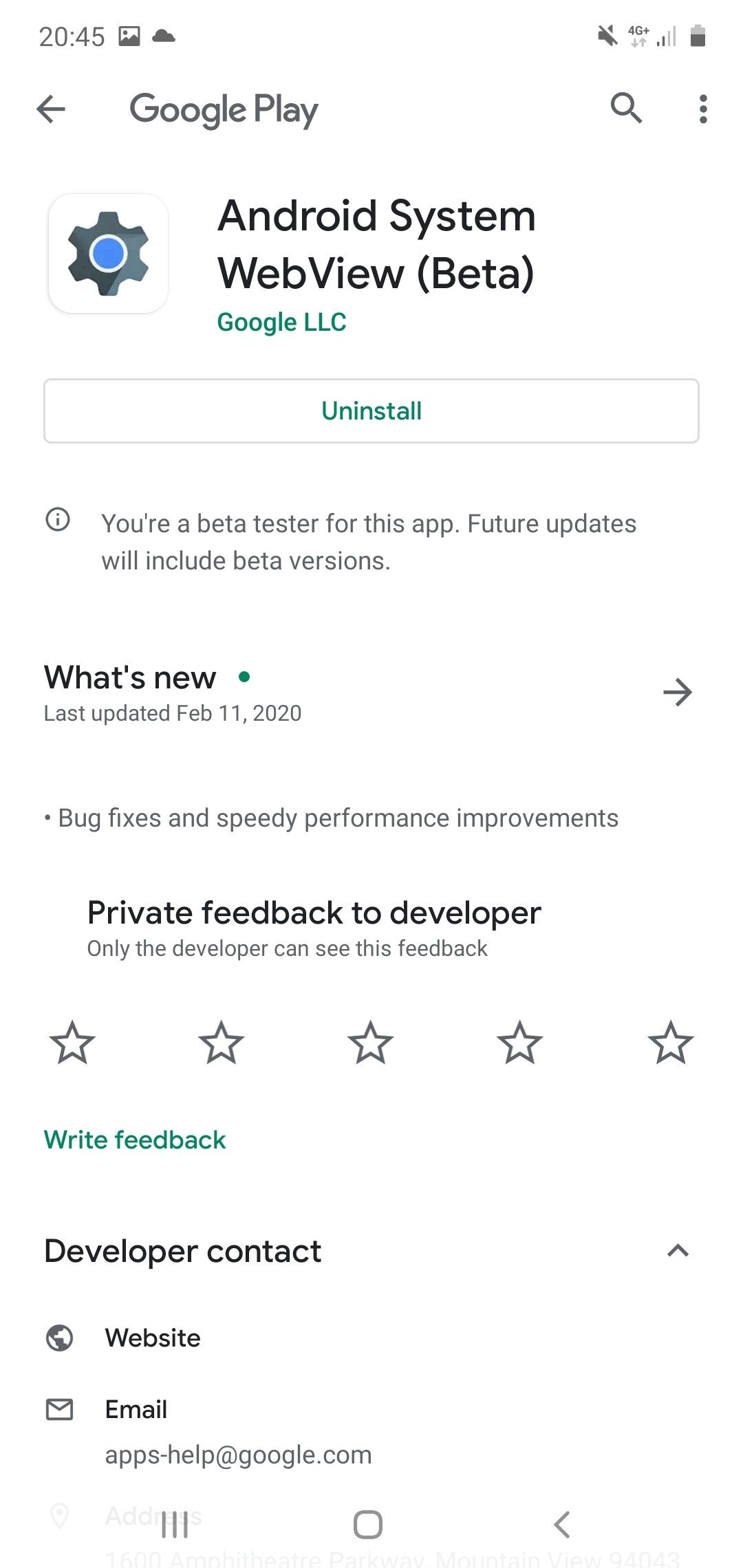Tap the system home button

pos(368,1525)
